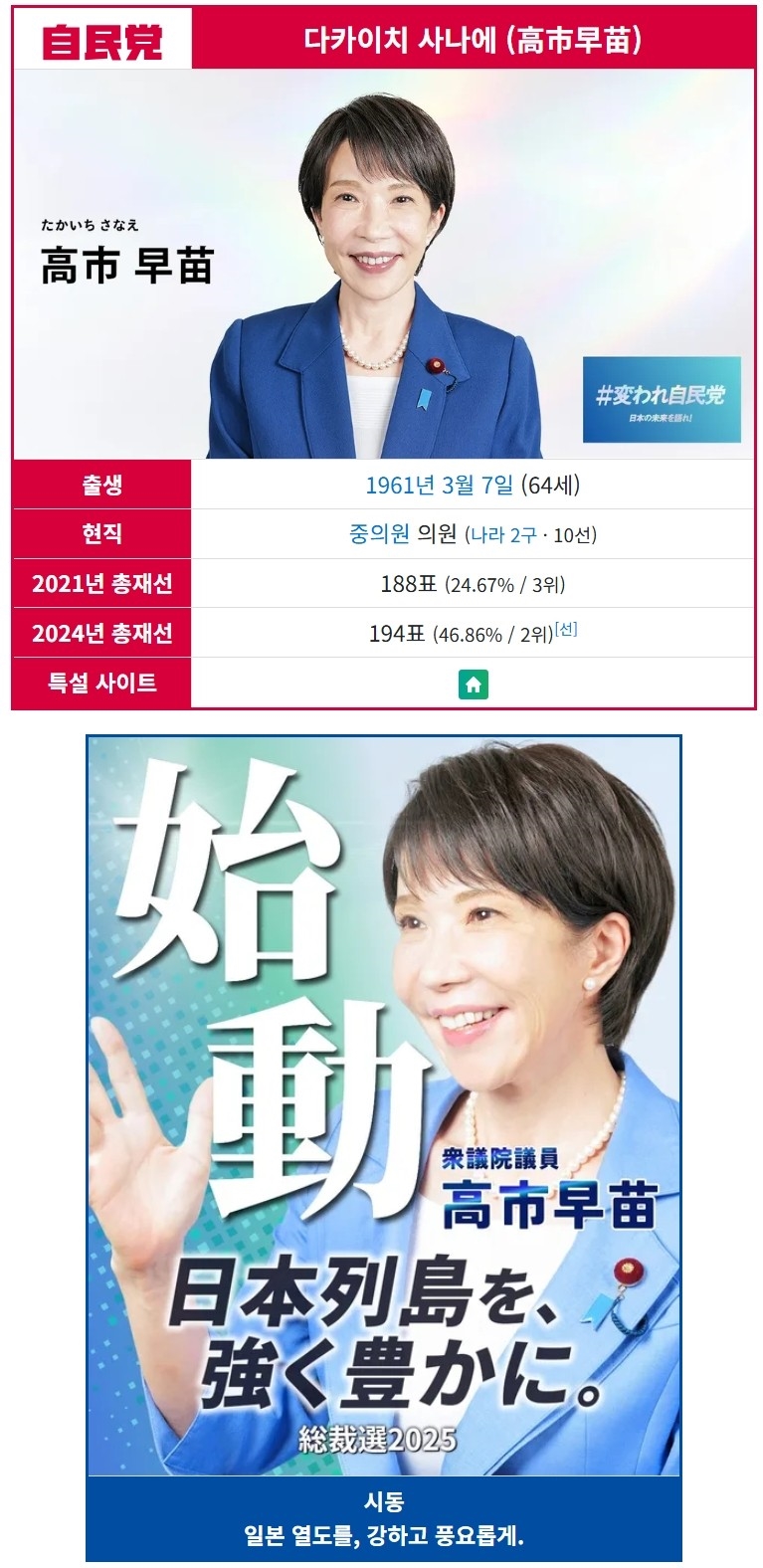Open the 나라 2구 district link
763x1568 pixels.
pyautogui.click(x=503, y=535)
